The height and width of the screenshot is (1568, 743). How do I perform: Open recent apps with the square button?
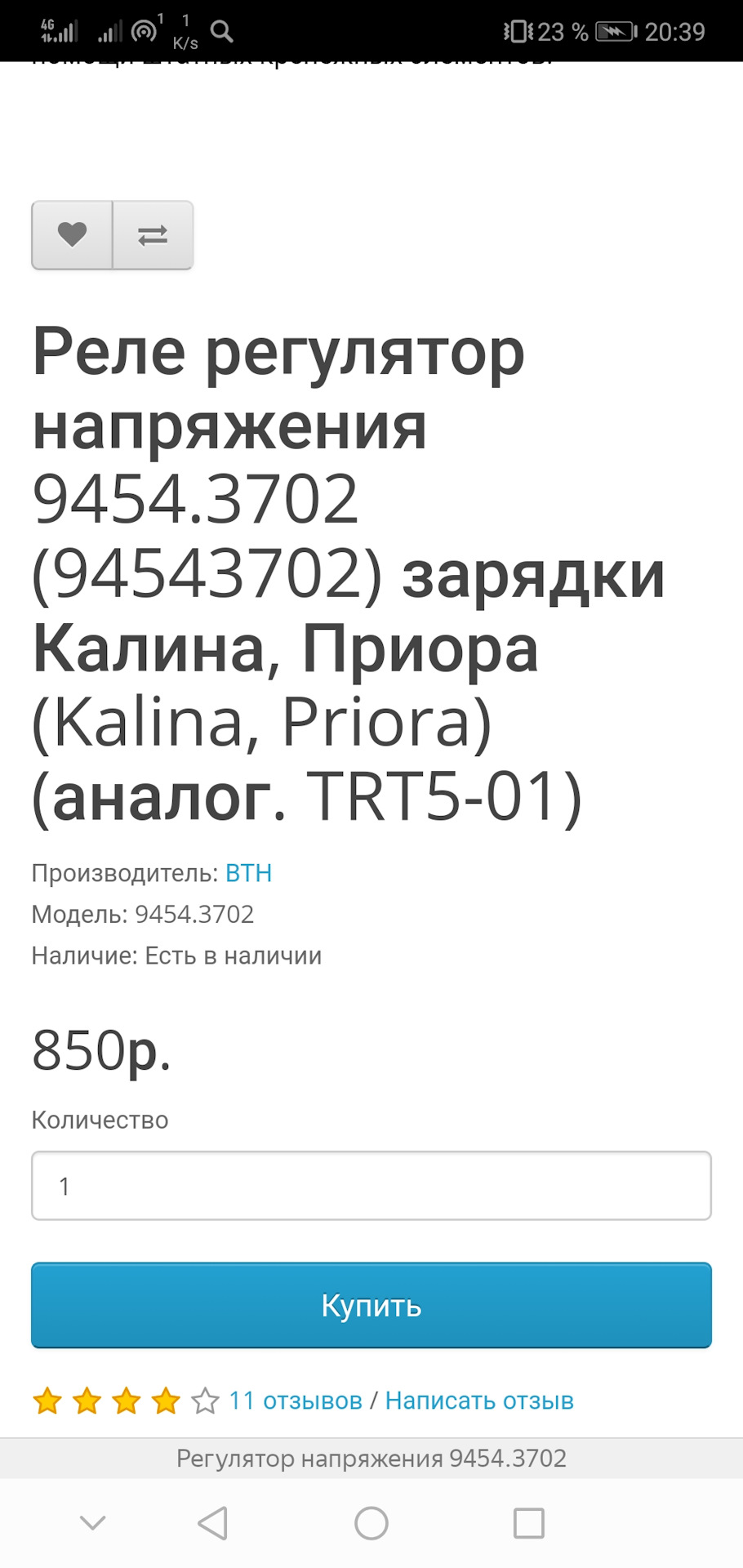point(528,1523)
